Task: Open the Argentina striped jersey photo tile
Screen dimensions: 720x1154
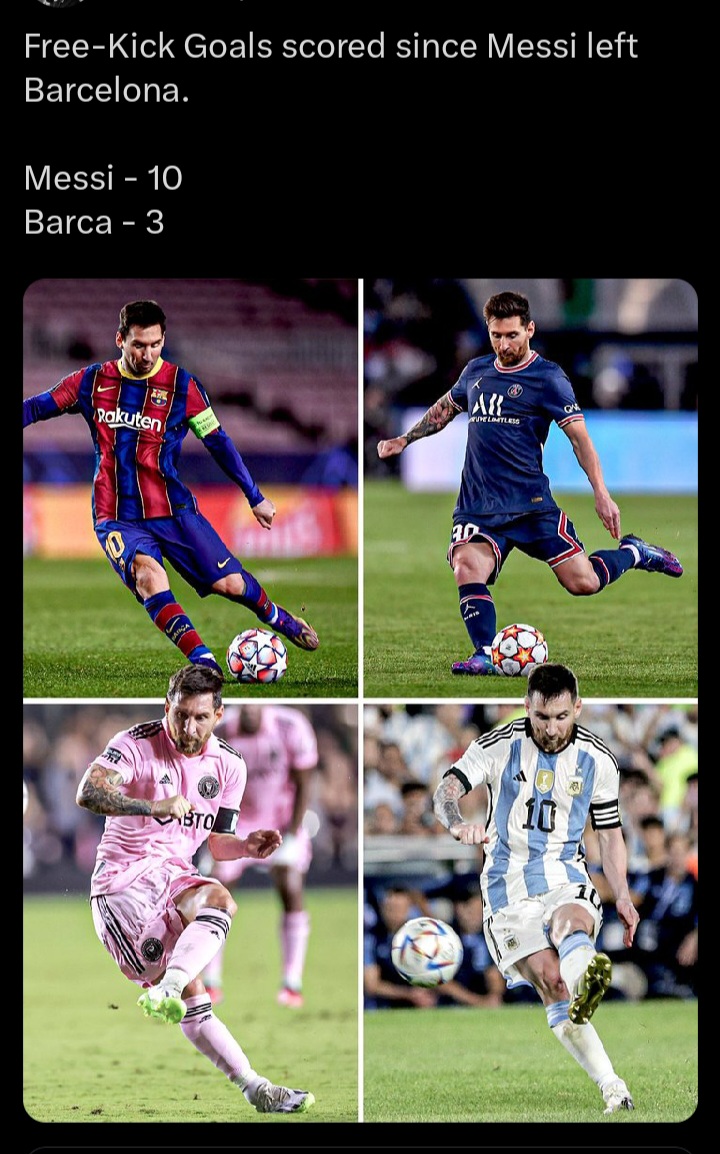Action: (x=531, y=913)
